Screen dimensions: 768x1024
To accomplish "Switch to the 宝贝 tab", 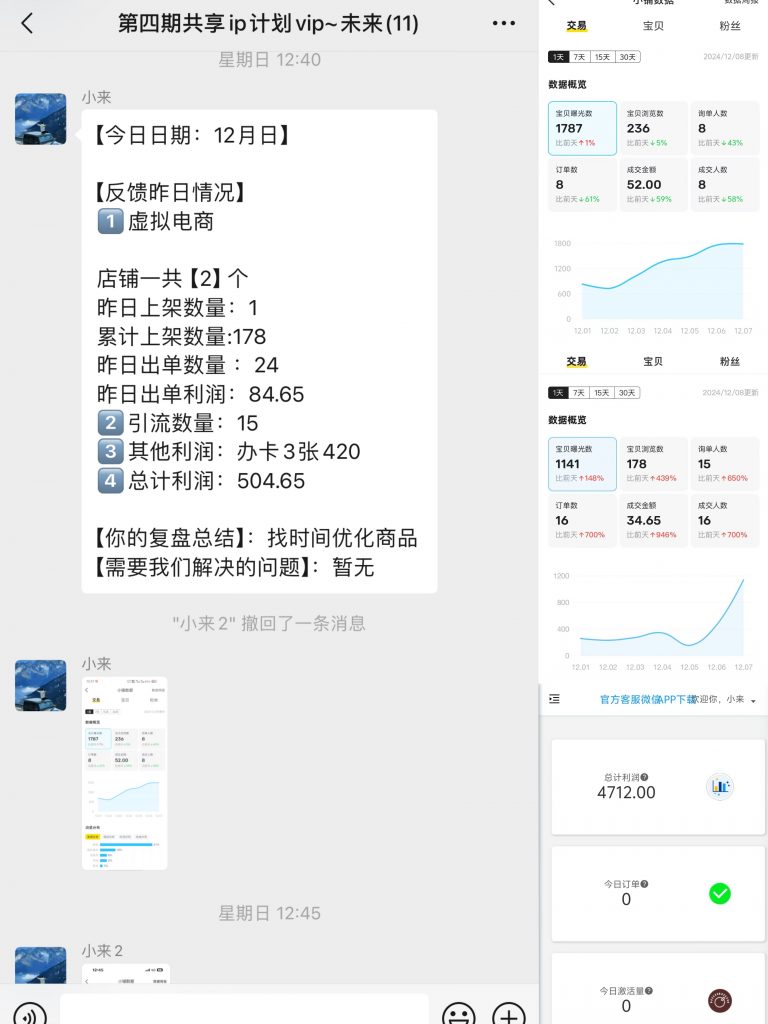I will pyautogui.click(x=654, y=25).
